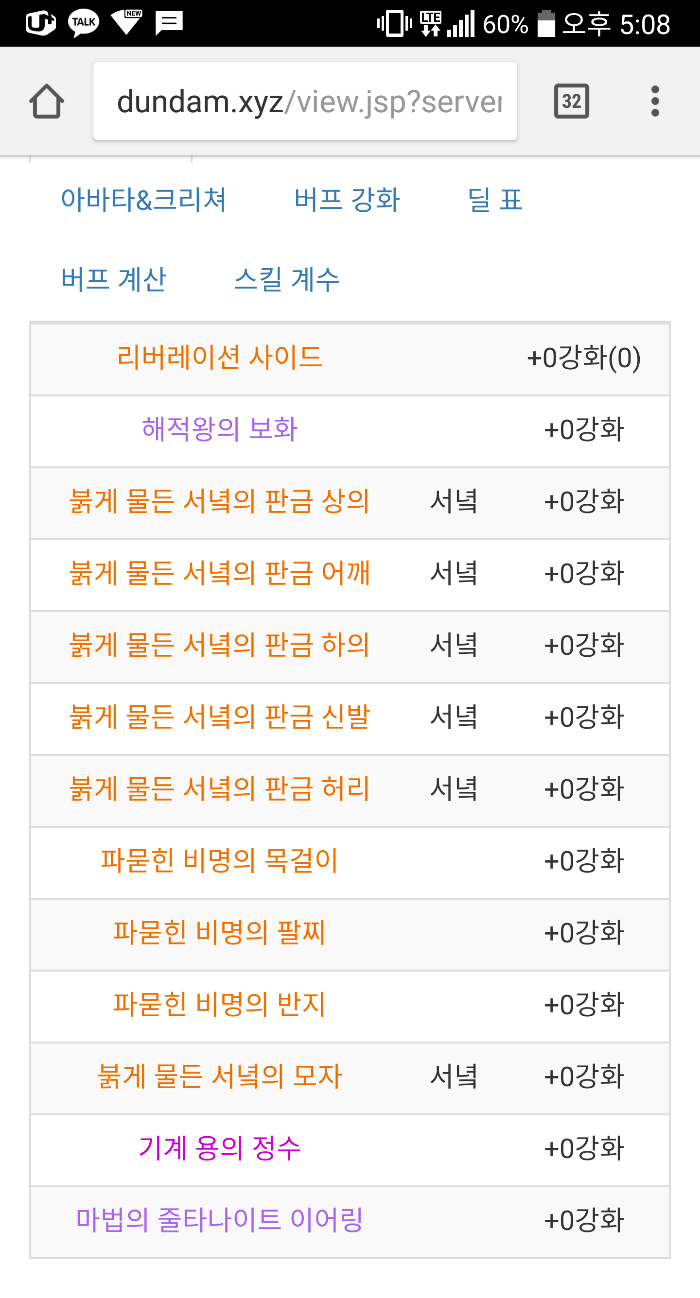Screen dimensions: 700x1298
Task: Select the 버프 계산 tab
Action: pos(113,279)
